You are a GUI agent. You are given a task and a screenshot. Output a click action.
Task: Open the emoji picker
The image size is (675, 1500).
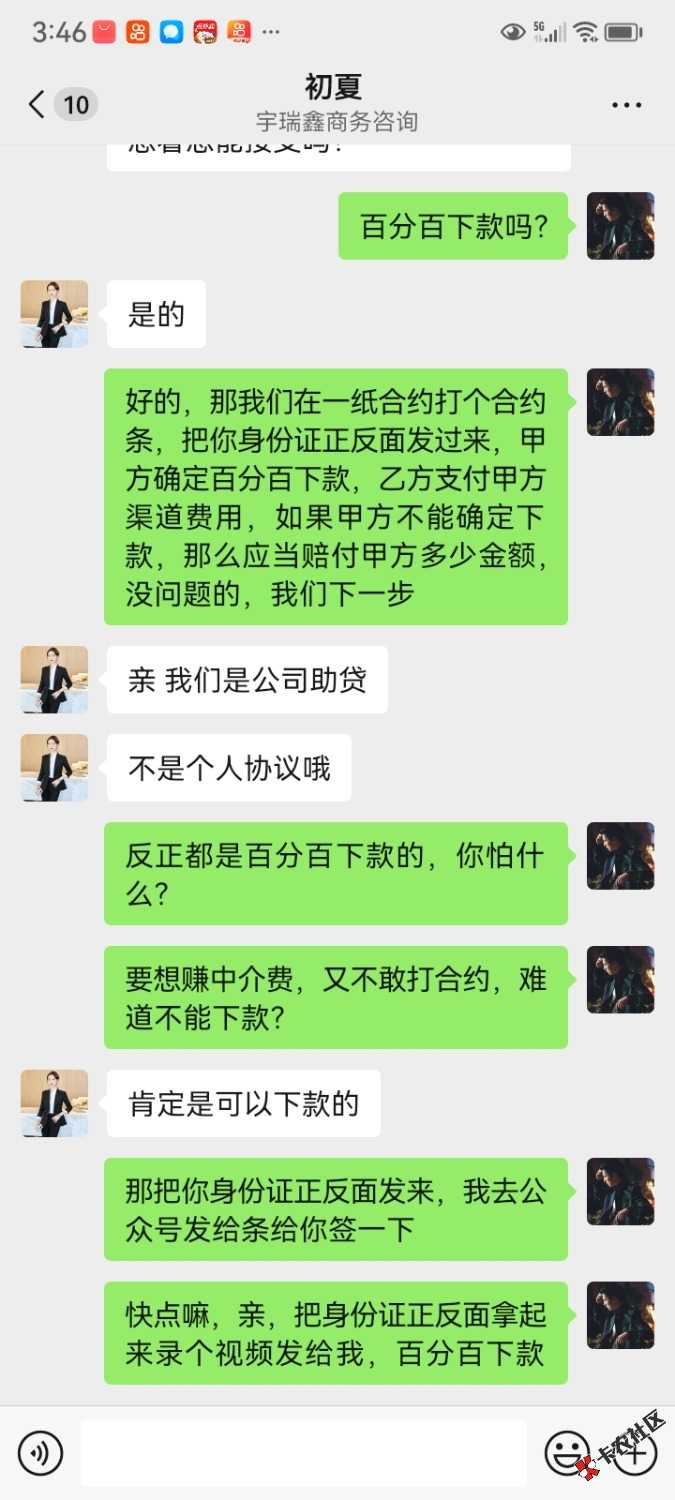[567, 1453]
